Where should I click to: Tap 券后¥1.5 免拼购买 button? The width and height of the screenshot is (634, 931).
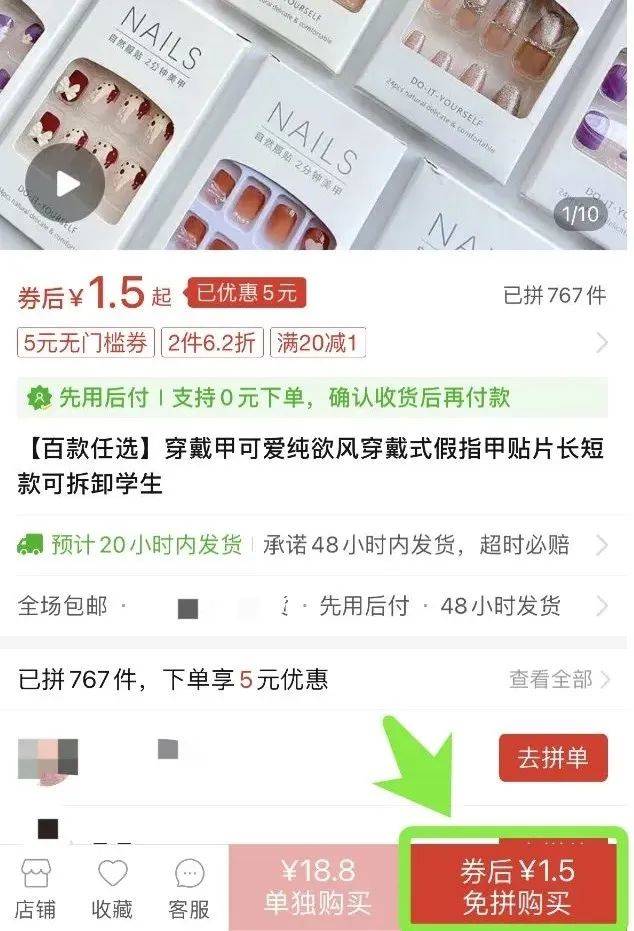pyautogui.click(x=516, y=886)
